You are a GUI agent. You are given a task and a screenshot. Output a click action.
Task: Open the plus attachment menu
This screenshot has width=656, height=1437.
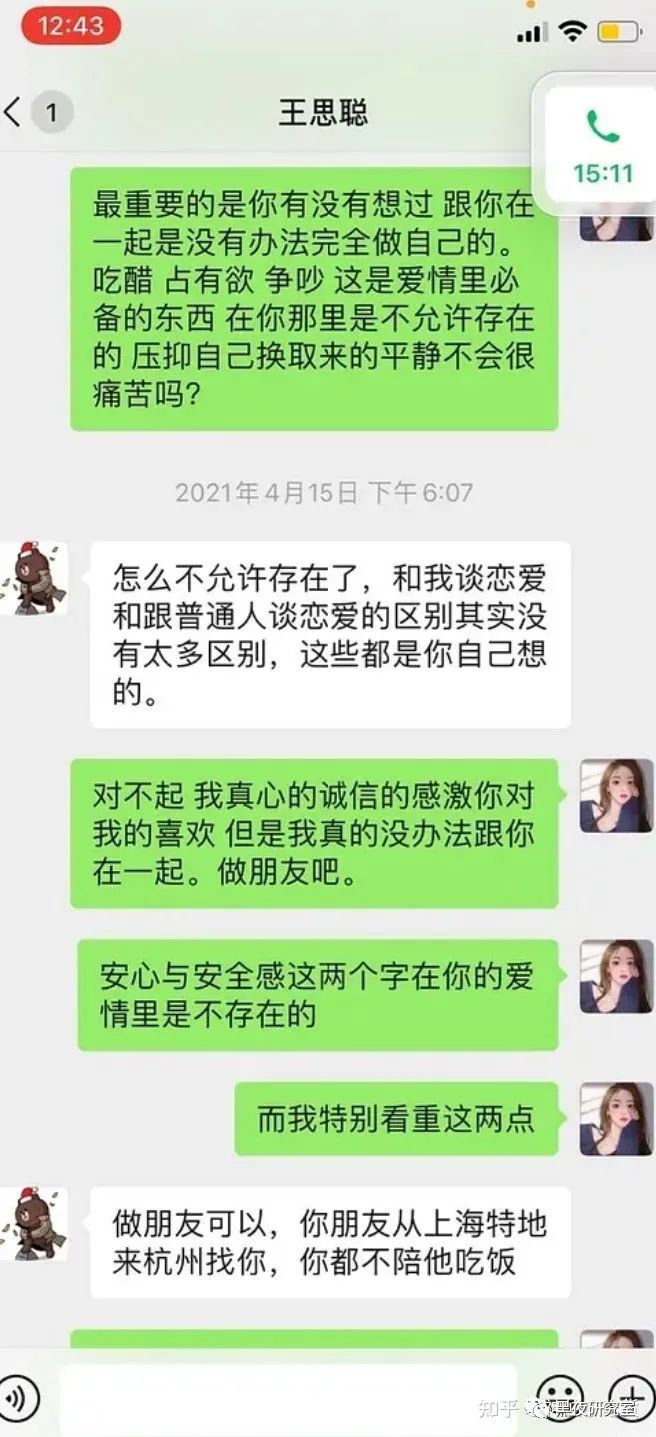[632, 1396]
